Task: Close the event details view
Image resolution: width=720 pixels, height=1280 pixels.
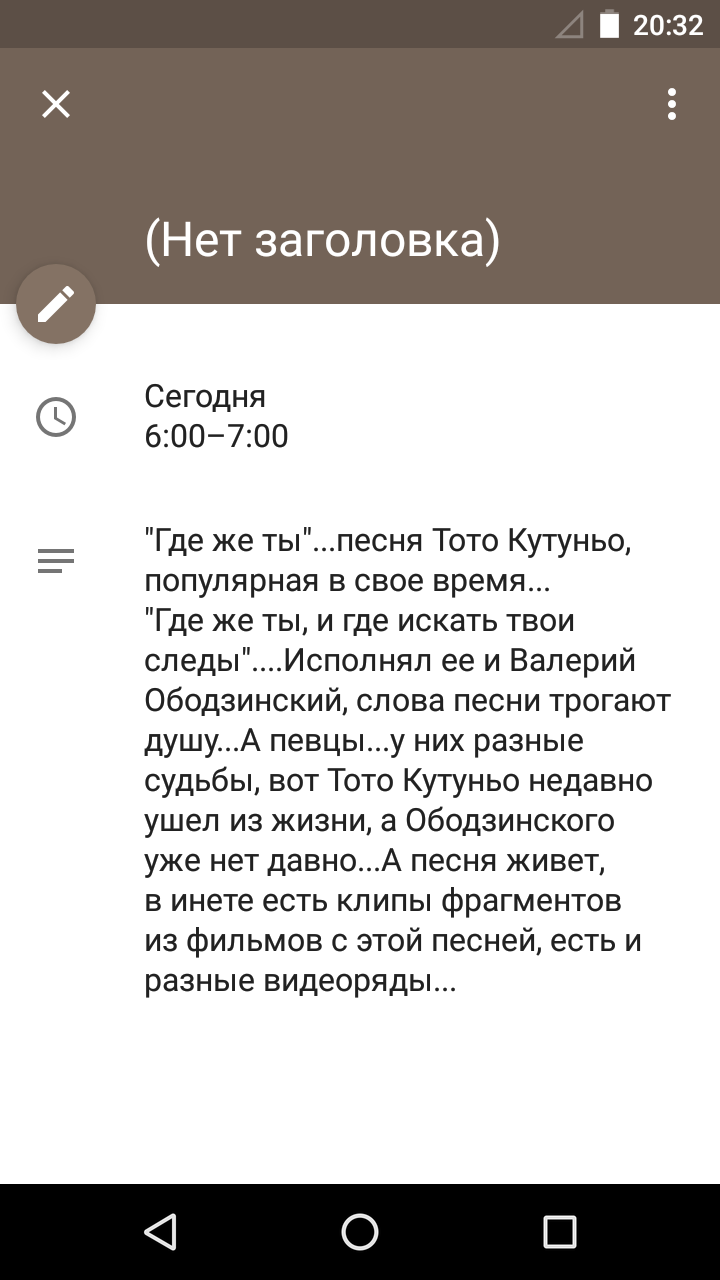Action: 56,104
